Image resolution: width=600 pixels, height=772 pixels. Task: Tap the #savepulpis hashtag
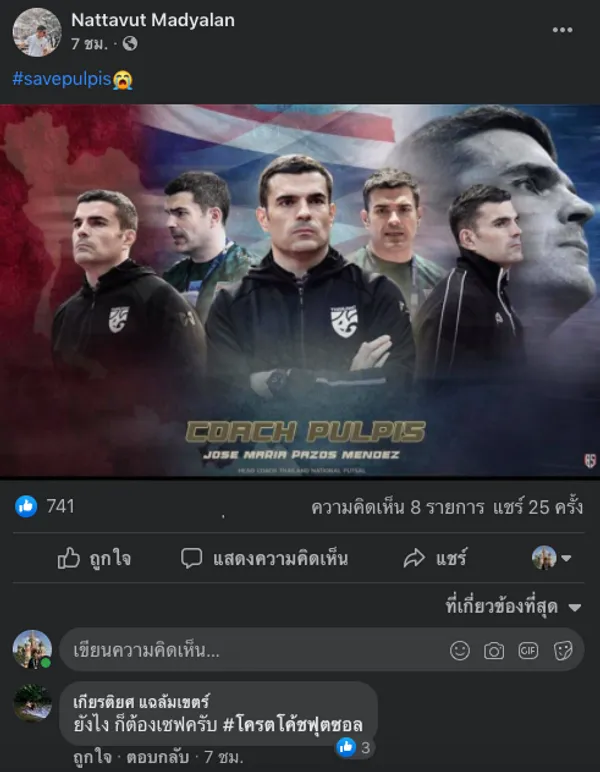[x=62, y=79]
